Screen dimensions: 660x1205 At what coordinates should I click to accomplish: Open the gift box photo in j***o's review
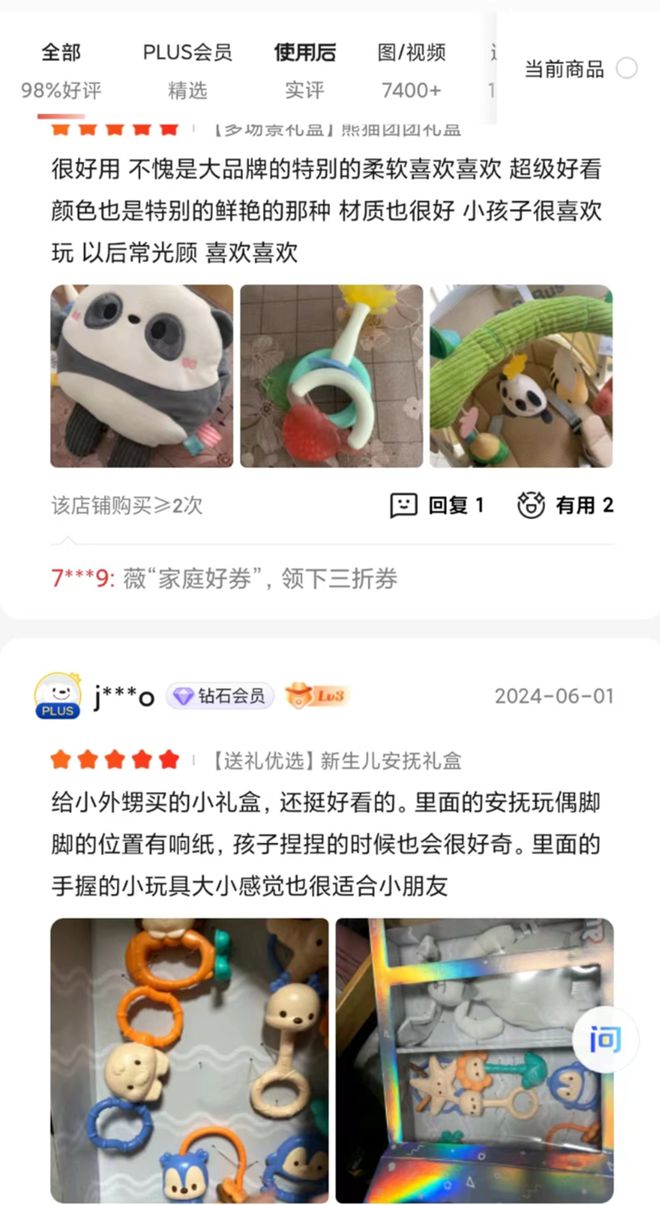474,1060
